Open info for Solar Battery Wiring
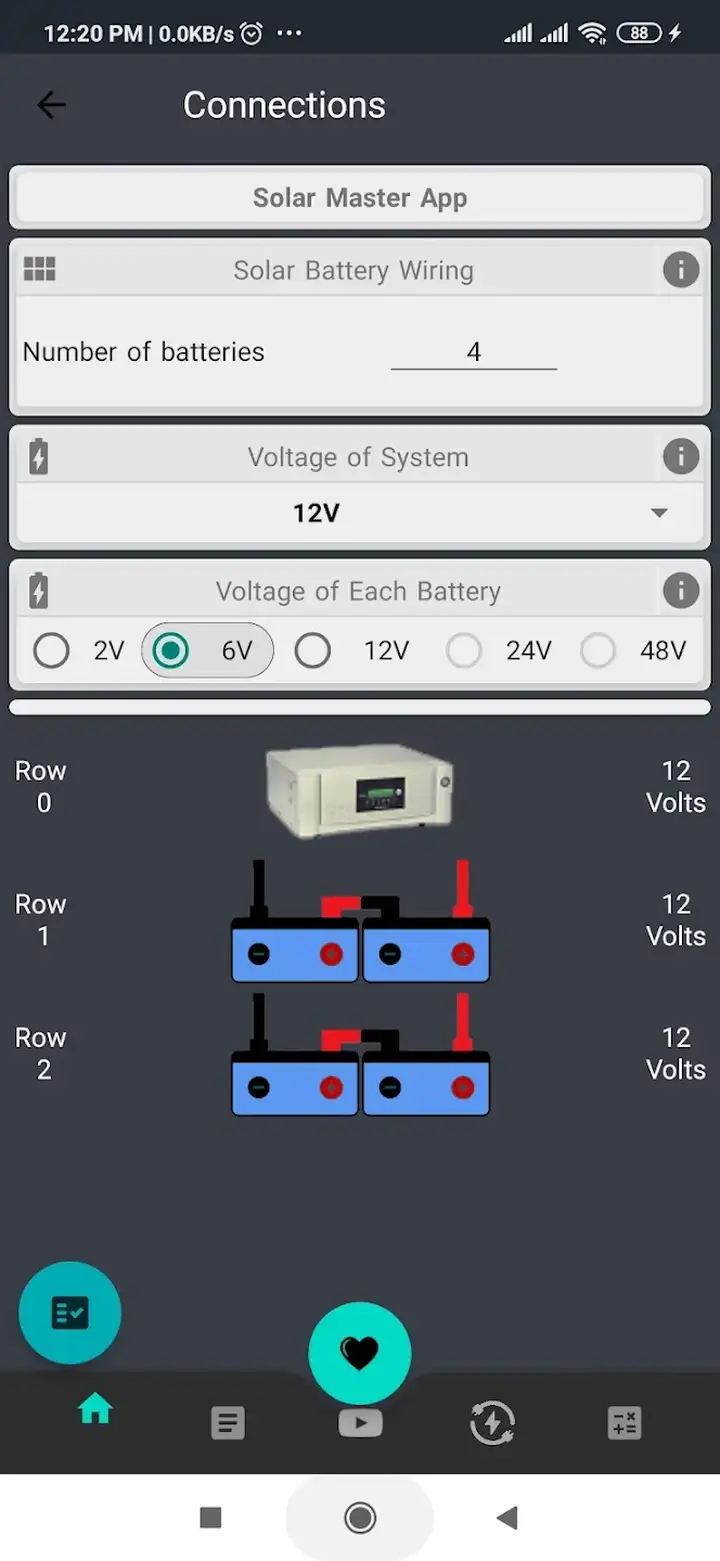 coord(681,270)
